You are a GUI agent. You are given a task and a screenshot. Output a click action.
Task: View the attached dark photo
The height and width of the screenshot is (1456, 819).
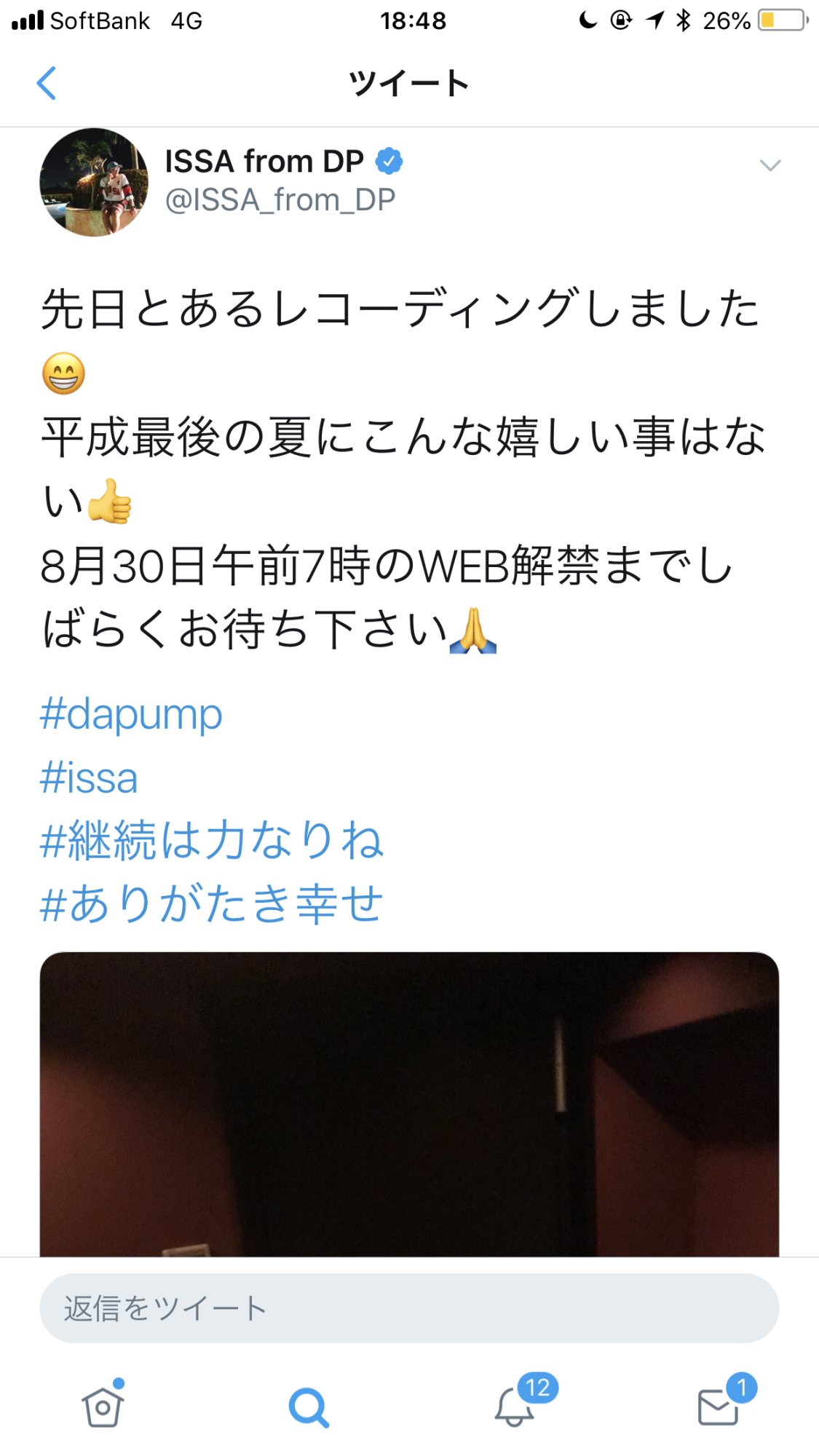point(409,1104)
